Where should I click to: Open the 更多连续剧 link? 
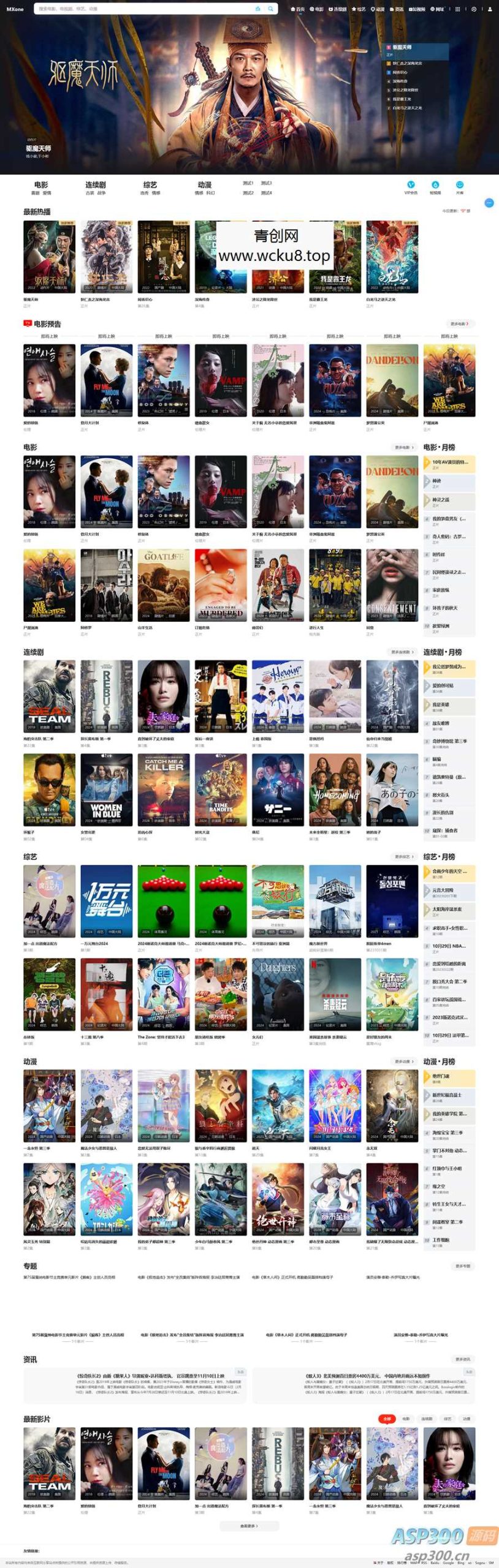(x=402, y=652)
